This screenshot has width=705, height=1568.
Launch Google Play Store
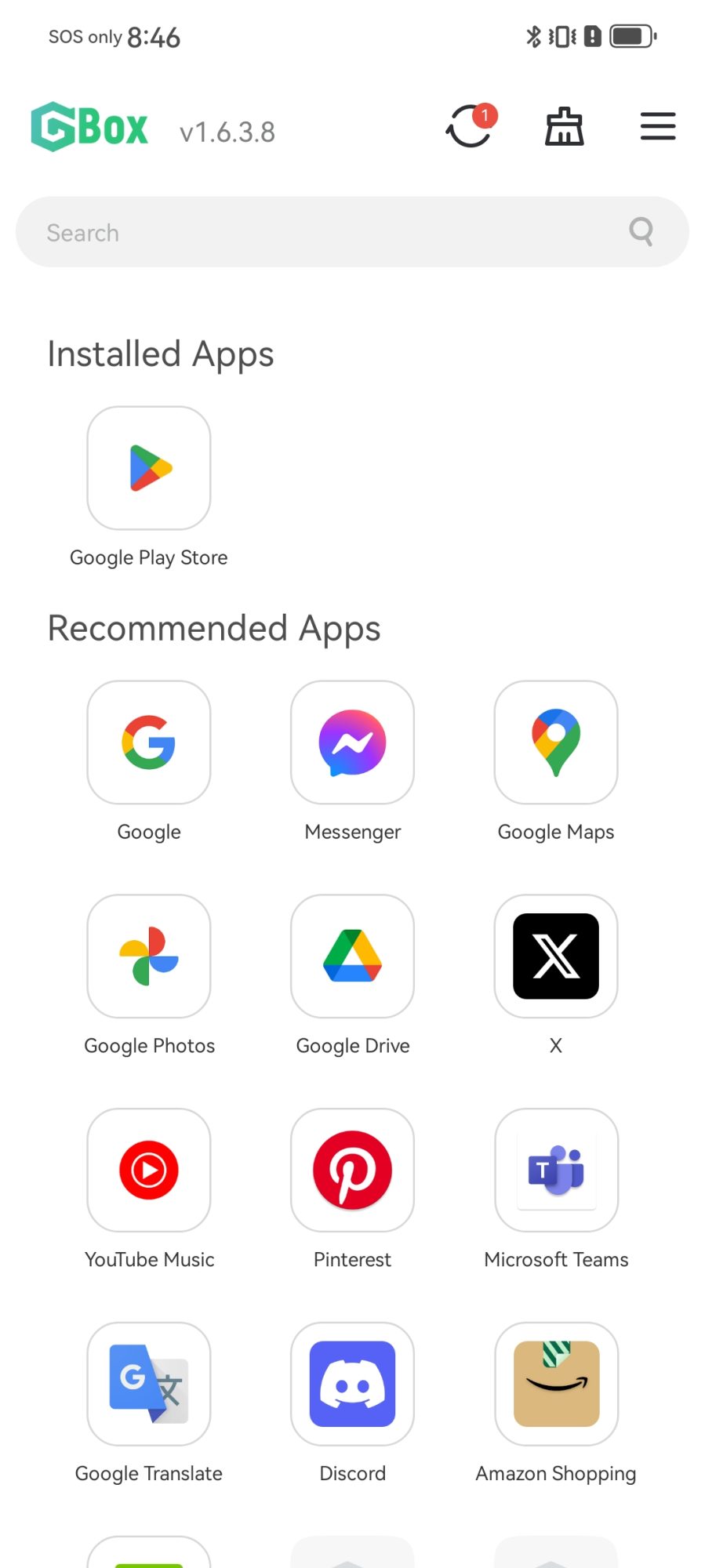pos(149,468)
